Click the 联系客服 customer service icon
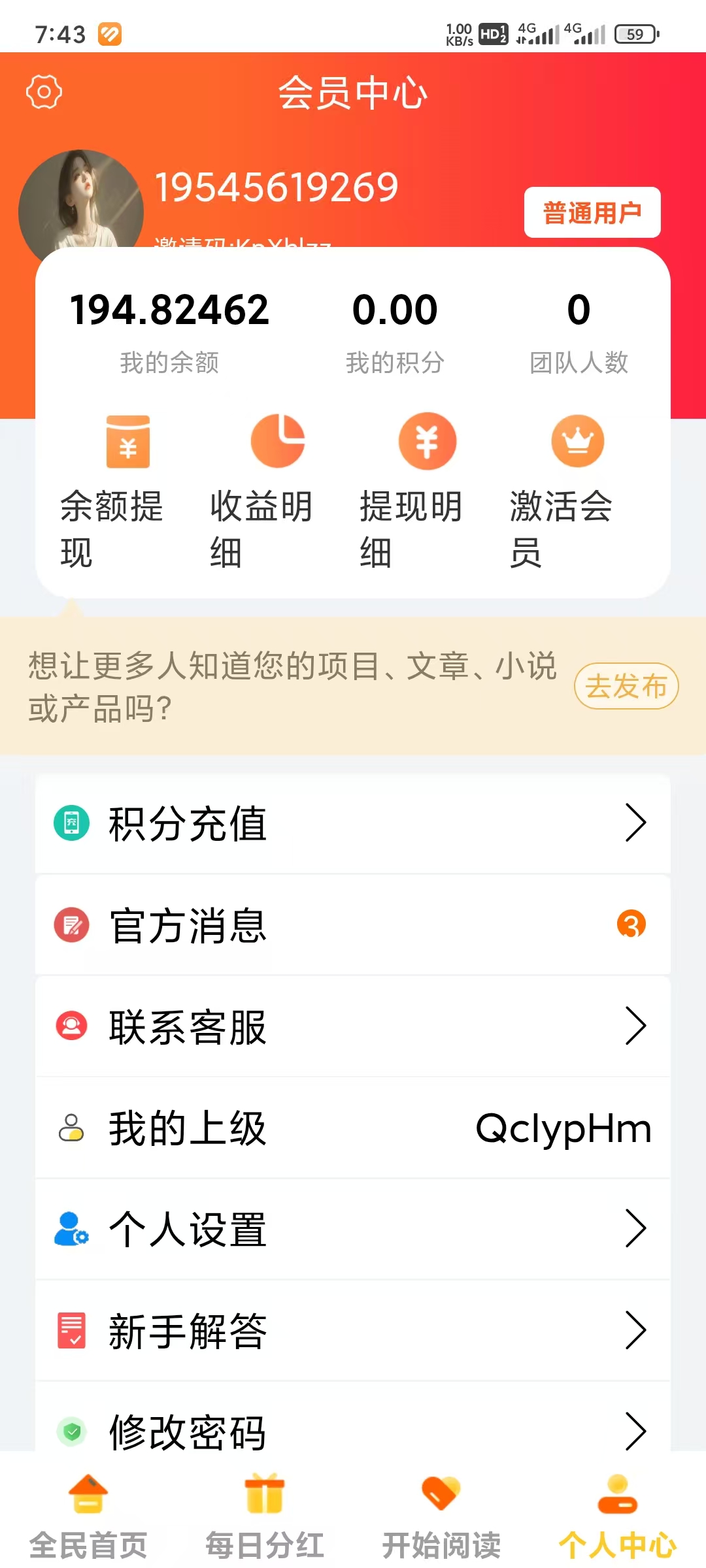The height and width of the screenshot is (1568, 706). [72, 1027]
